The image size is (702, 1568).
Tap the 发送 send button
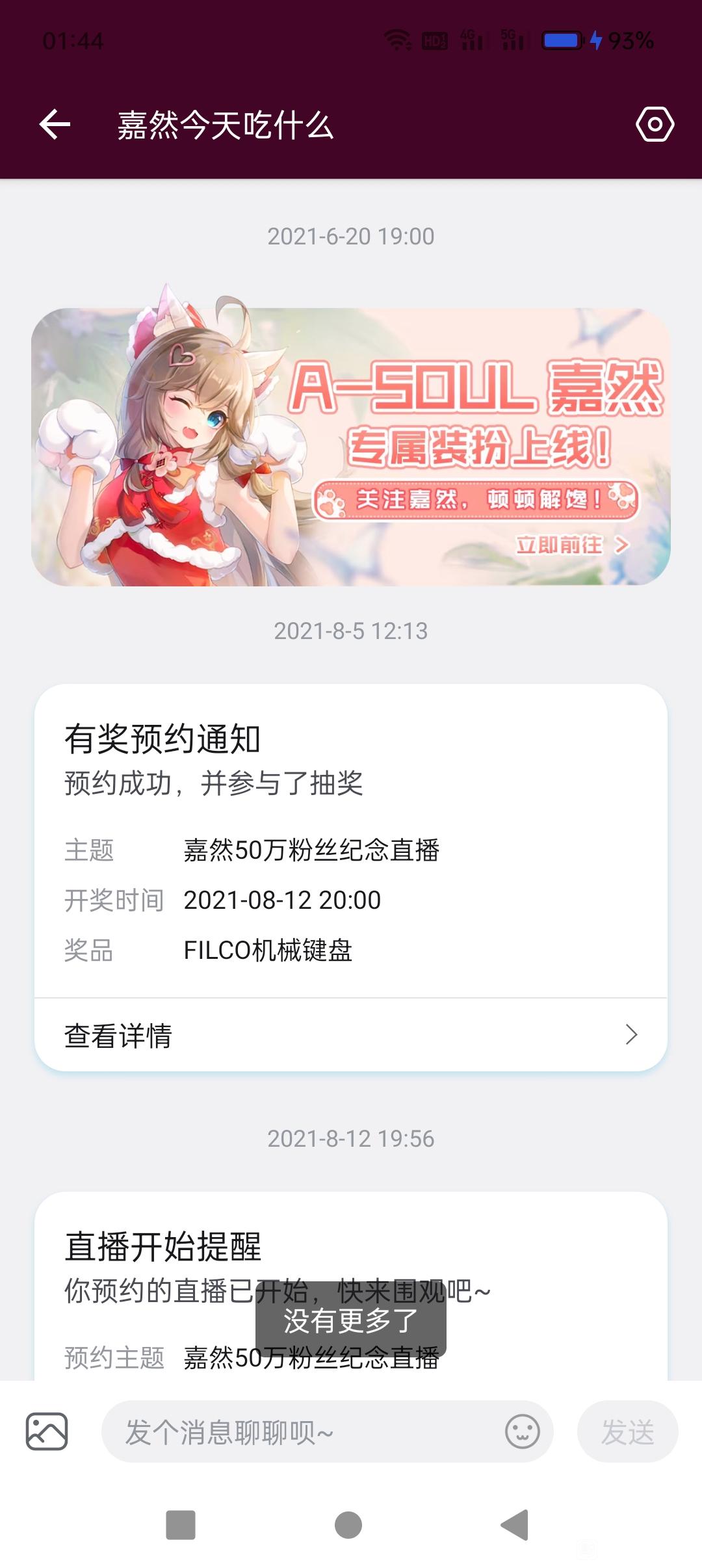[x=627, y=1431]
